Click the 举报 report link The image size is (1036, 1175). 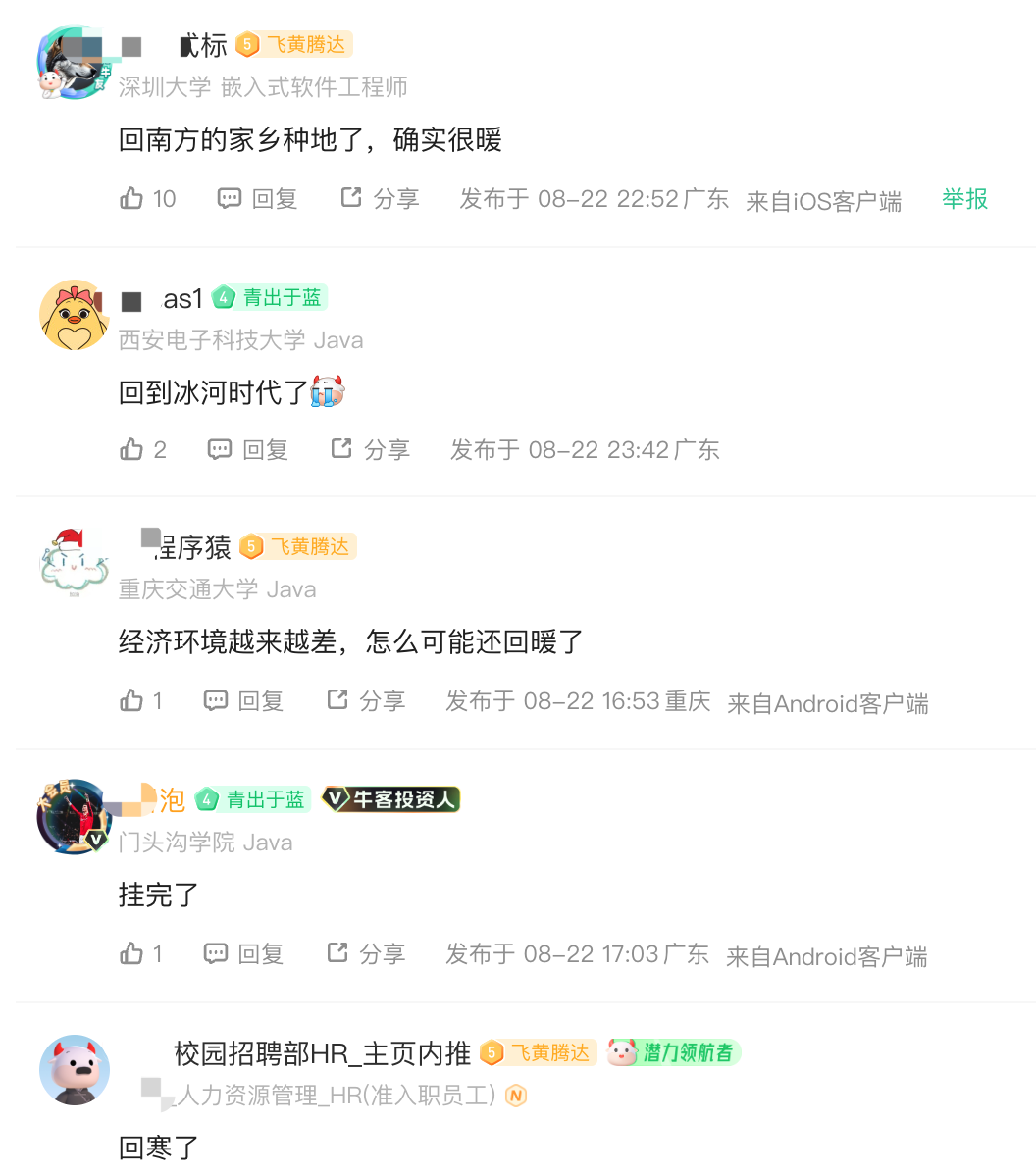coord(963,198)
